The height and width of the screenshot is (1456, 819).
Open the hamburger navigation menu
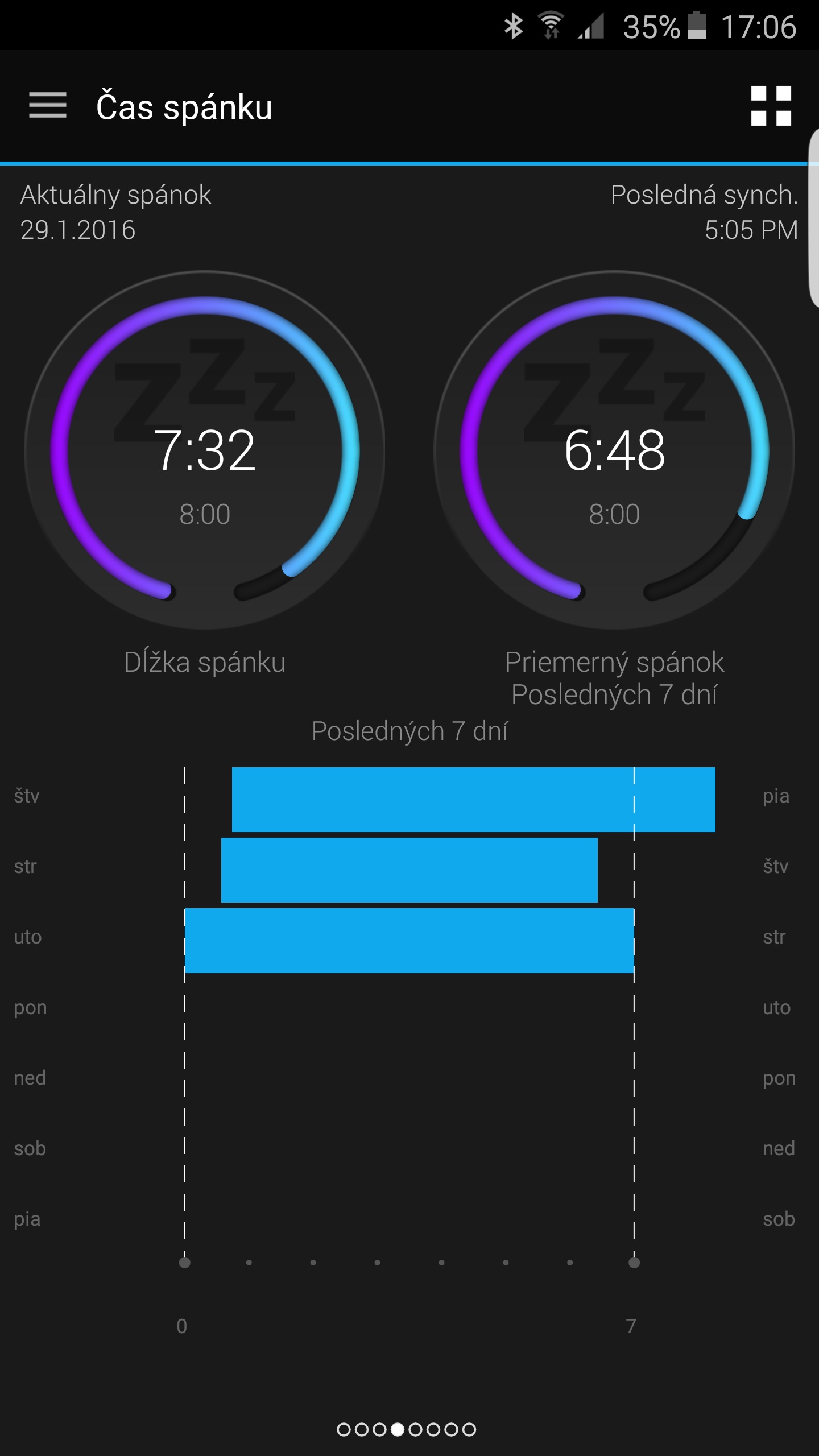coord(48,106)
